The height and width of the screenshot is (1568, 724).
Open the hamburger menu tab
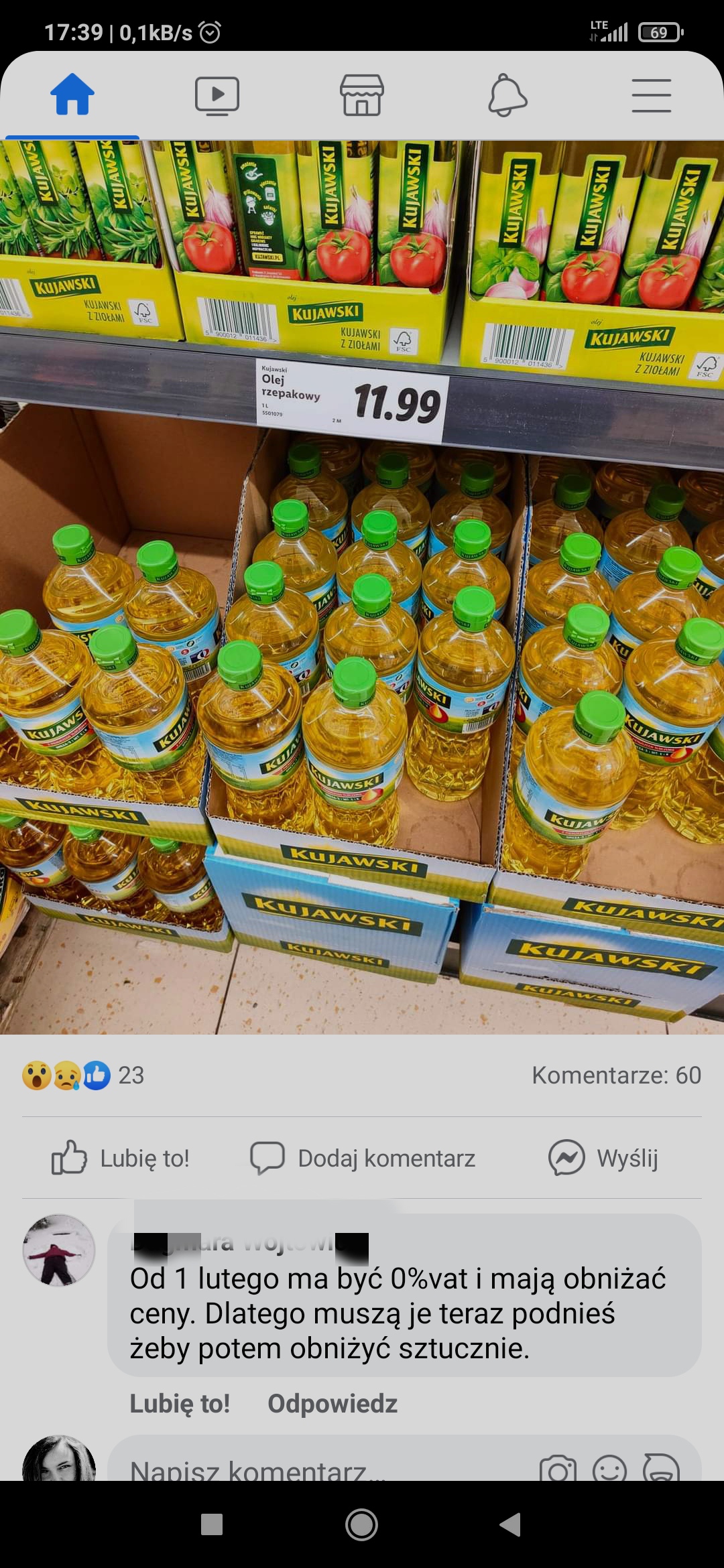click(651, 95)
